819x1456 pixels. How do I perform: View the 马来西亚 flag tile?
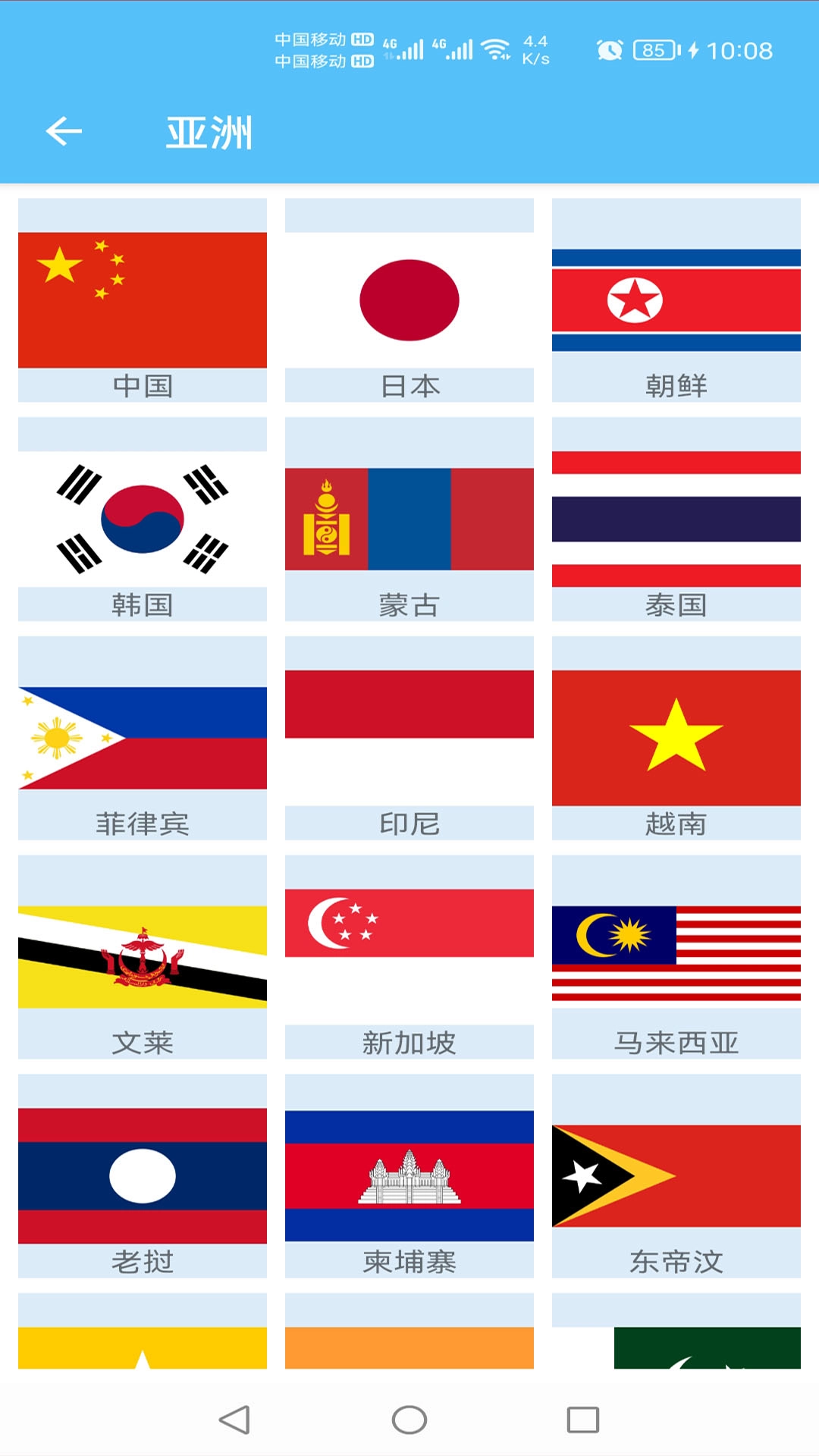pyautogui.click(x=676, y=957)
